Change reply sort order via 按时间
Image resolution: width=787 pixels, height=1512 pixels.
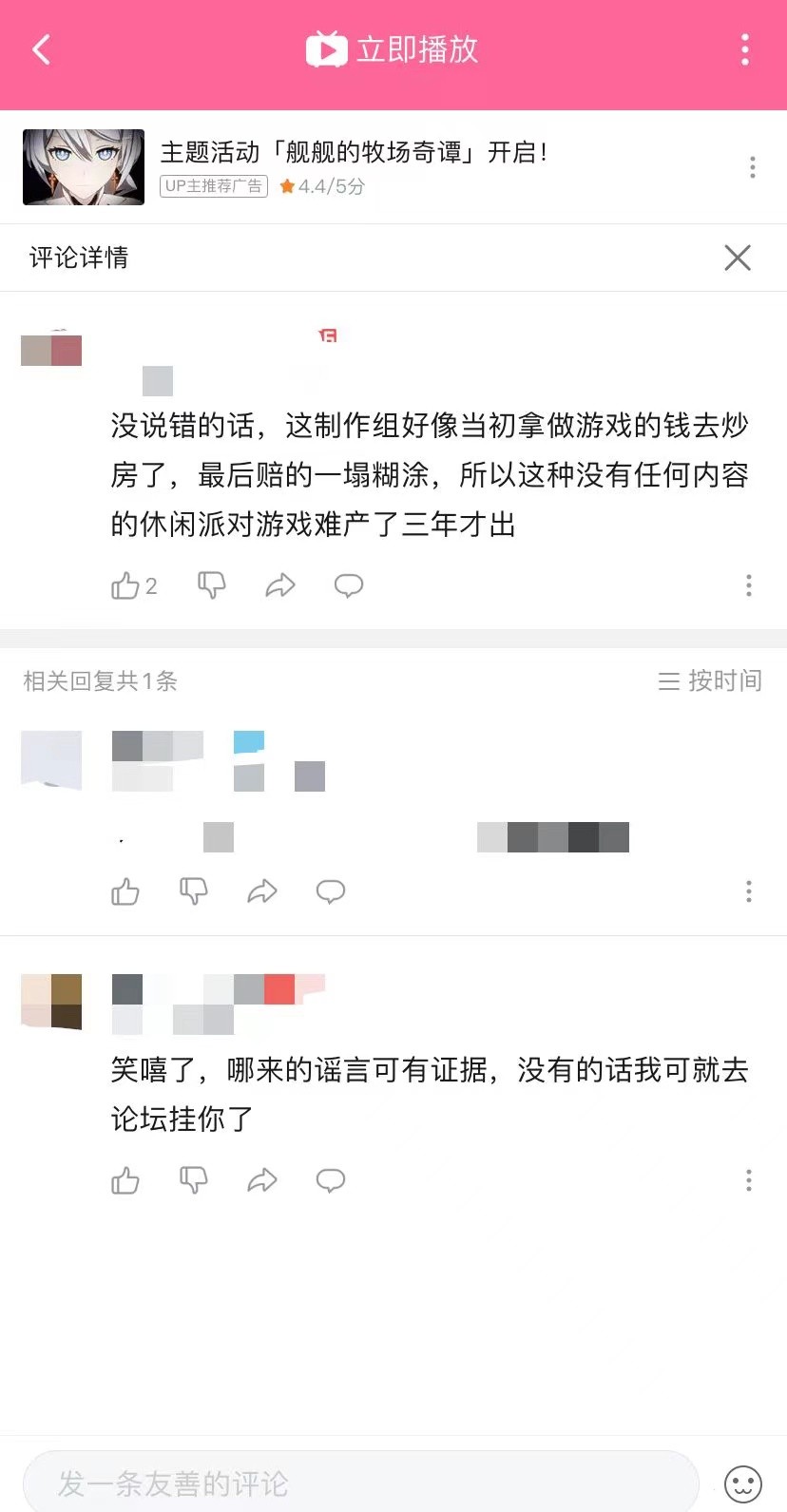tap(710, 680)
